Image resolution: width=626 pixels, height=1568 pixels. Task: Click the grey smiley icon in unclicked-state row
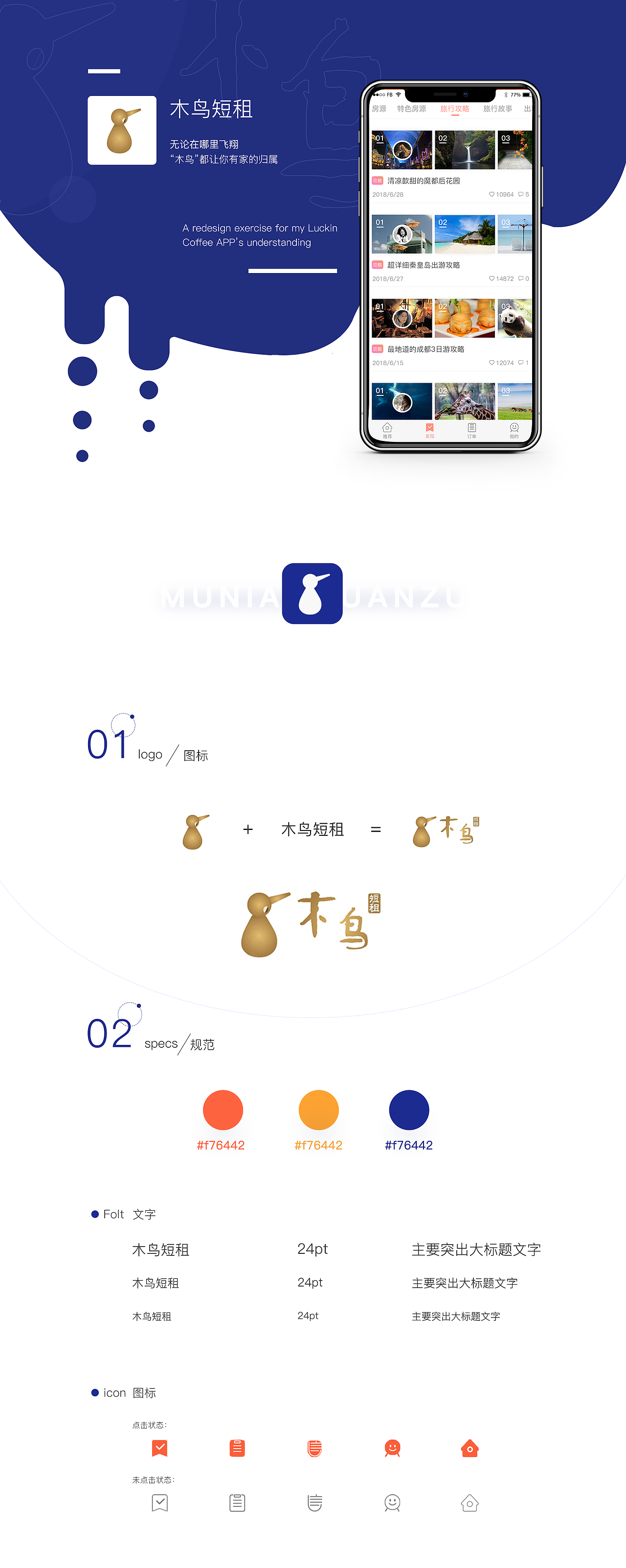pyautogui.click(x=392, y=1503)
